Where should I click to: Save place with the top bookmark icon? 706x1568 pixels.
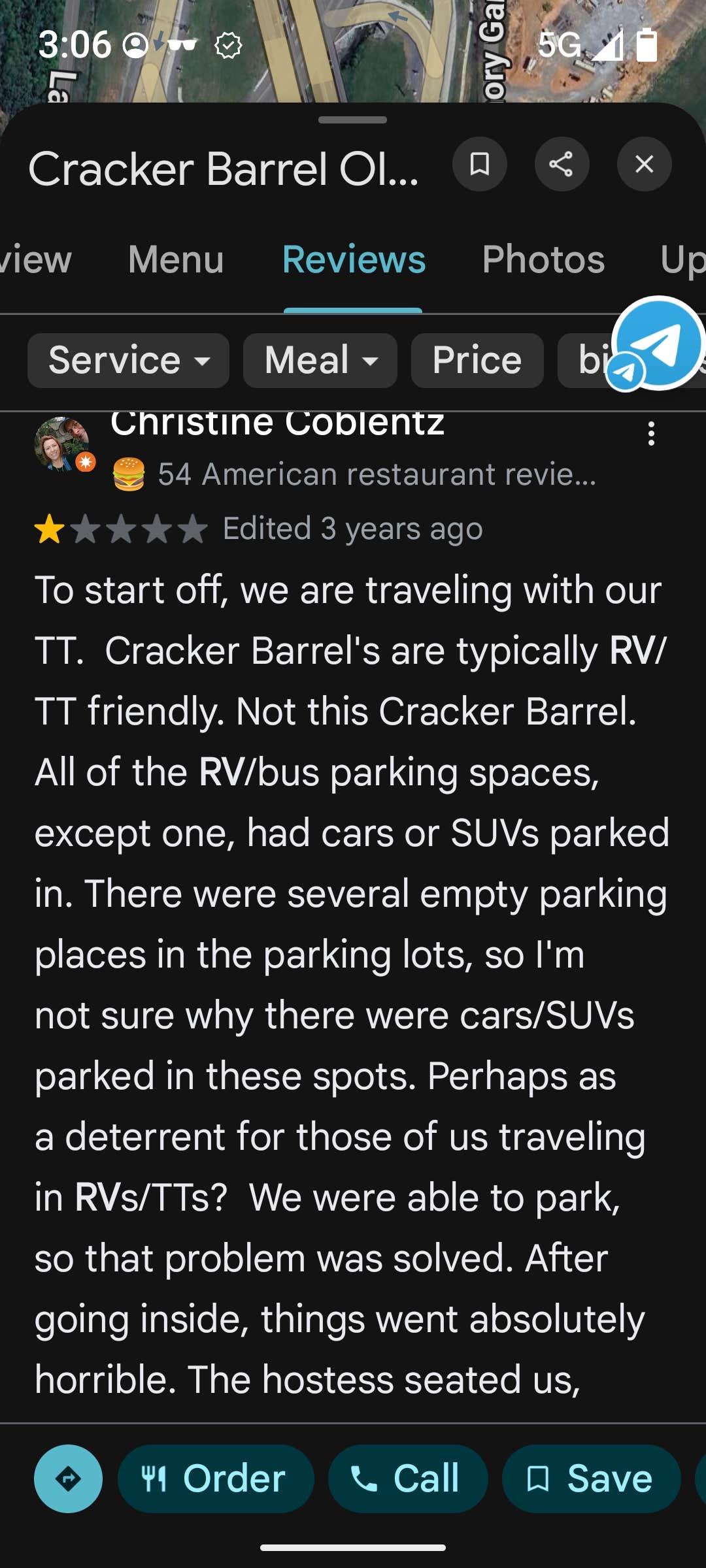[x=479, y=164]
